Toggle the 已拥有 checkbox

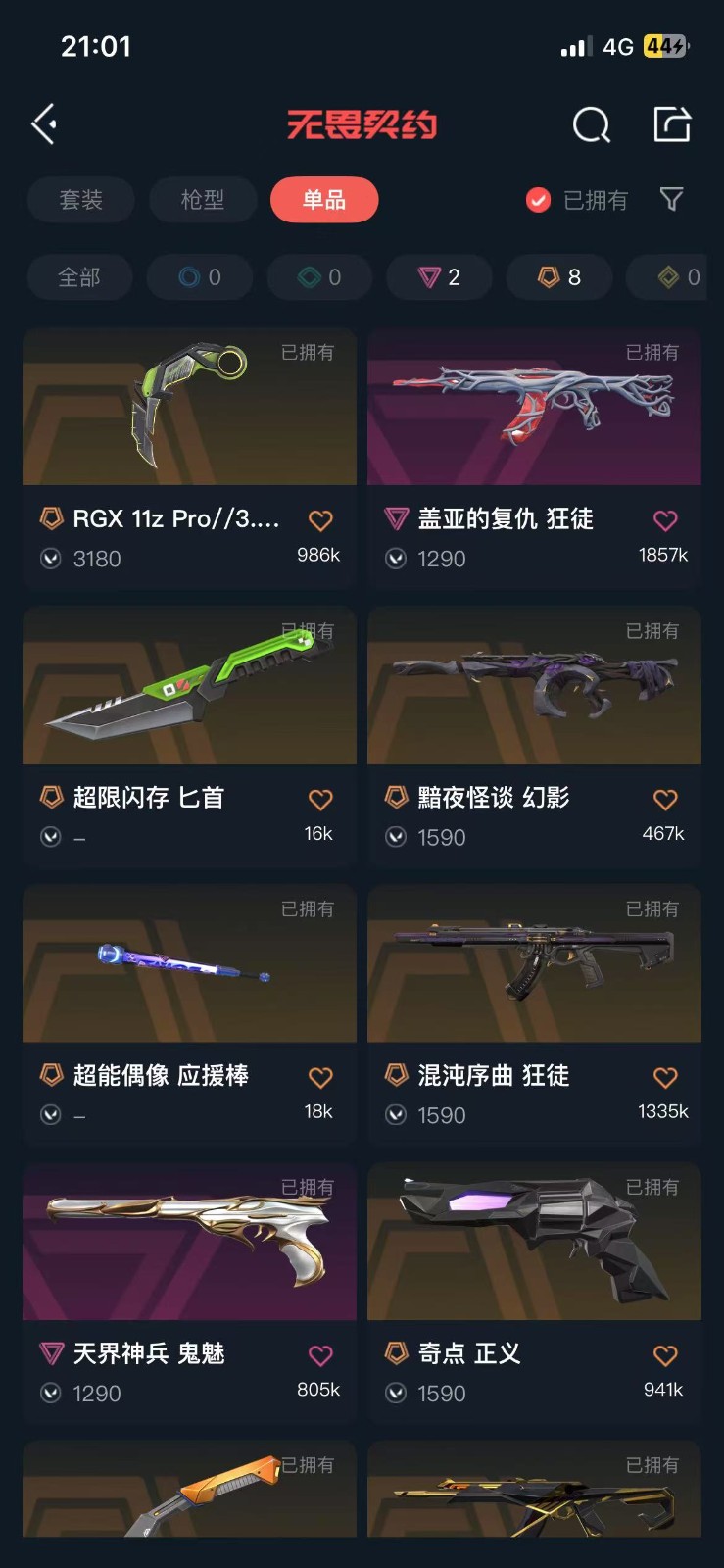coord(539,200)
